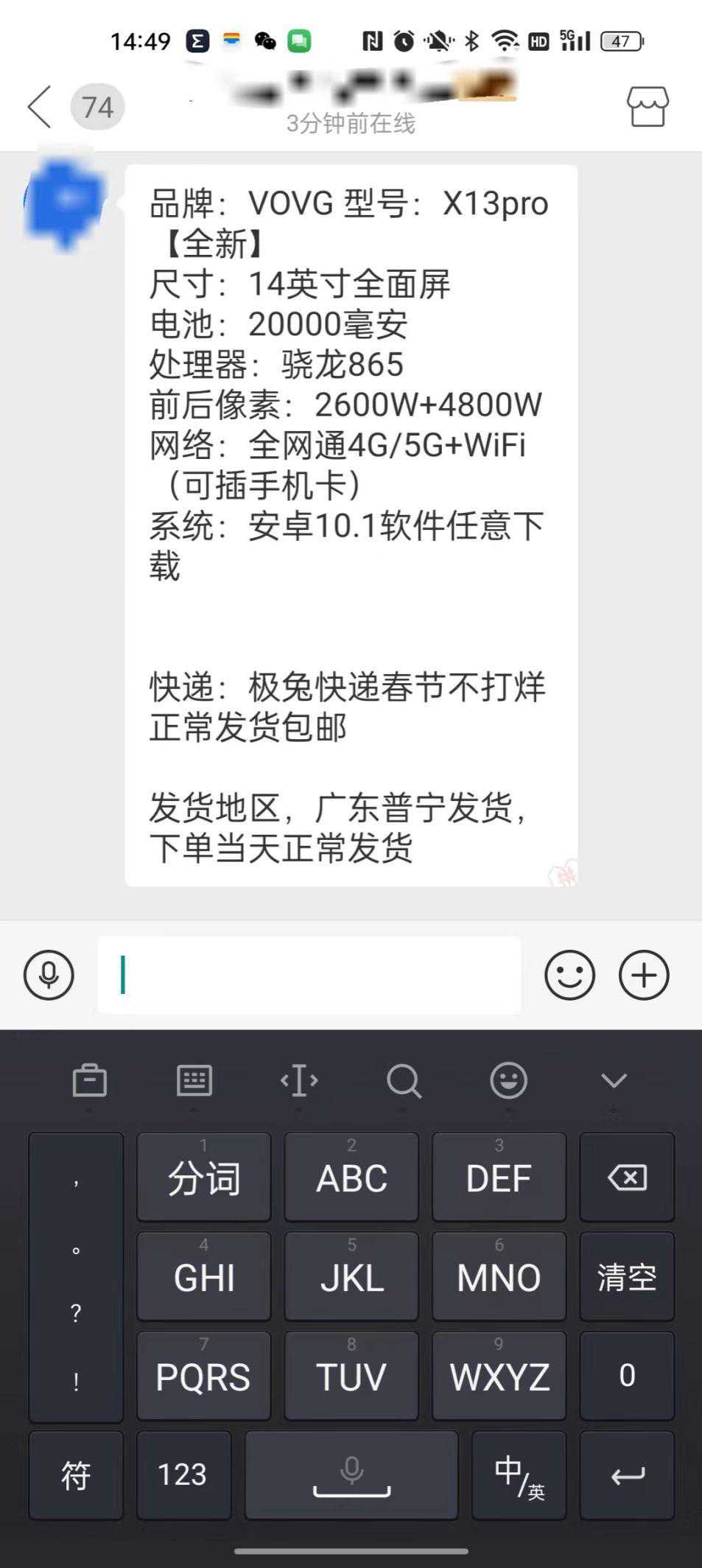Open the emoji picker beside the input
The width and height of the screenshot is (702, 1568).
[x=569, y=975]
